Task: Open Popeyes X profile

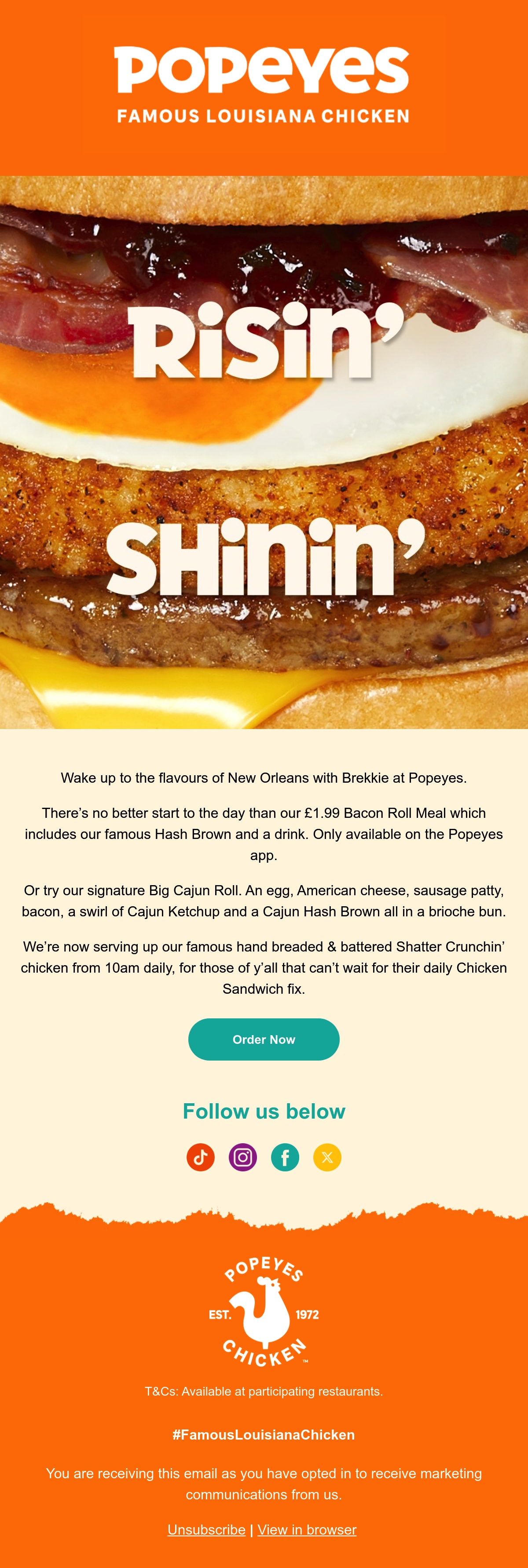Action: 327,1157
